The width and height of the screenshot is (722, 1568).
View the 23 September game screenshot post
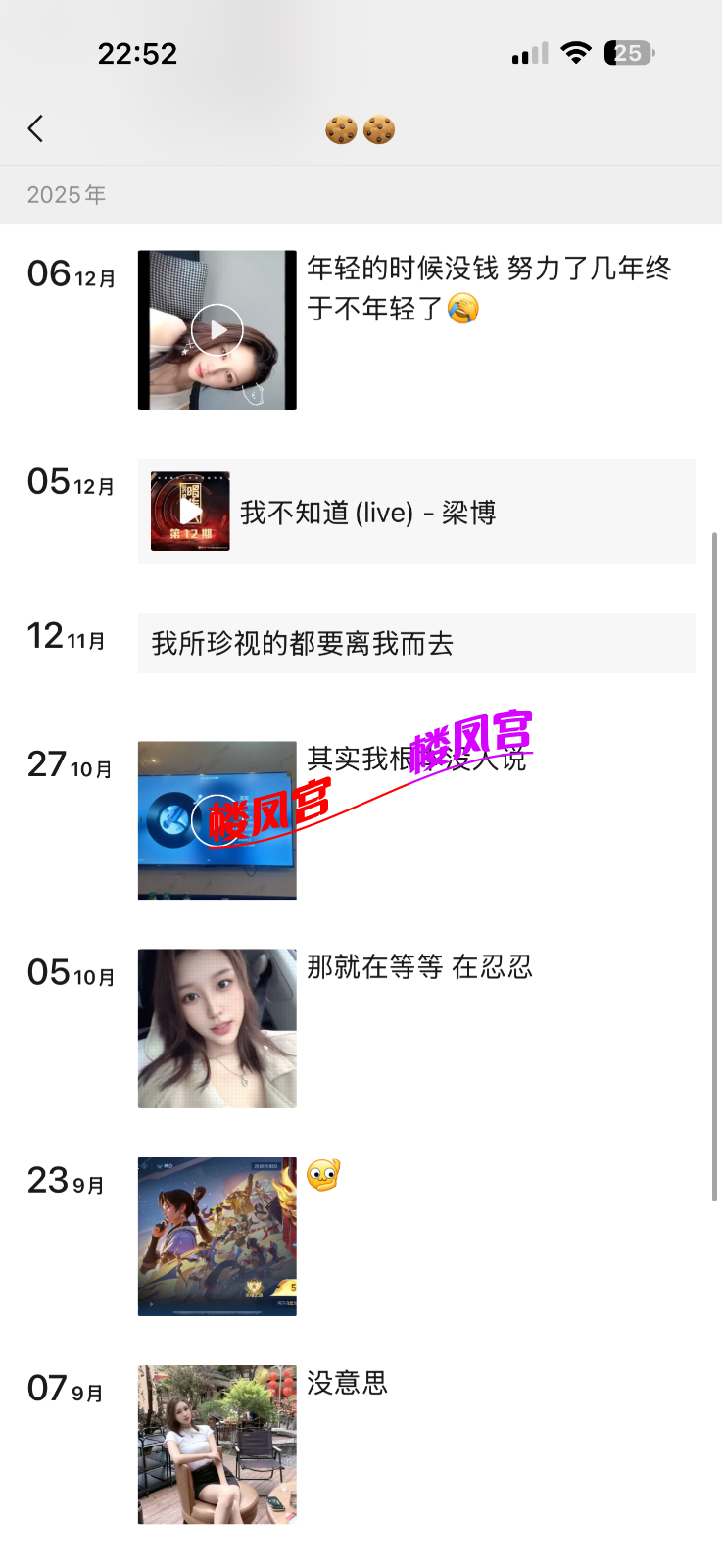(217, 1236)
